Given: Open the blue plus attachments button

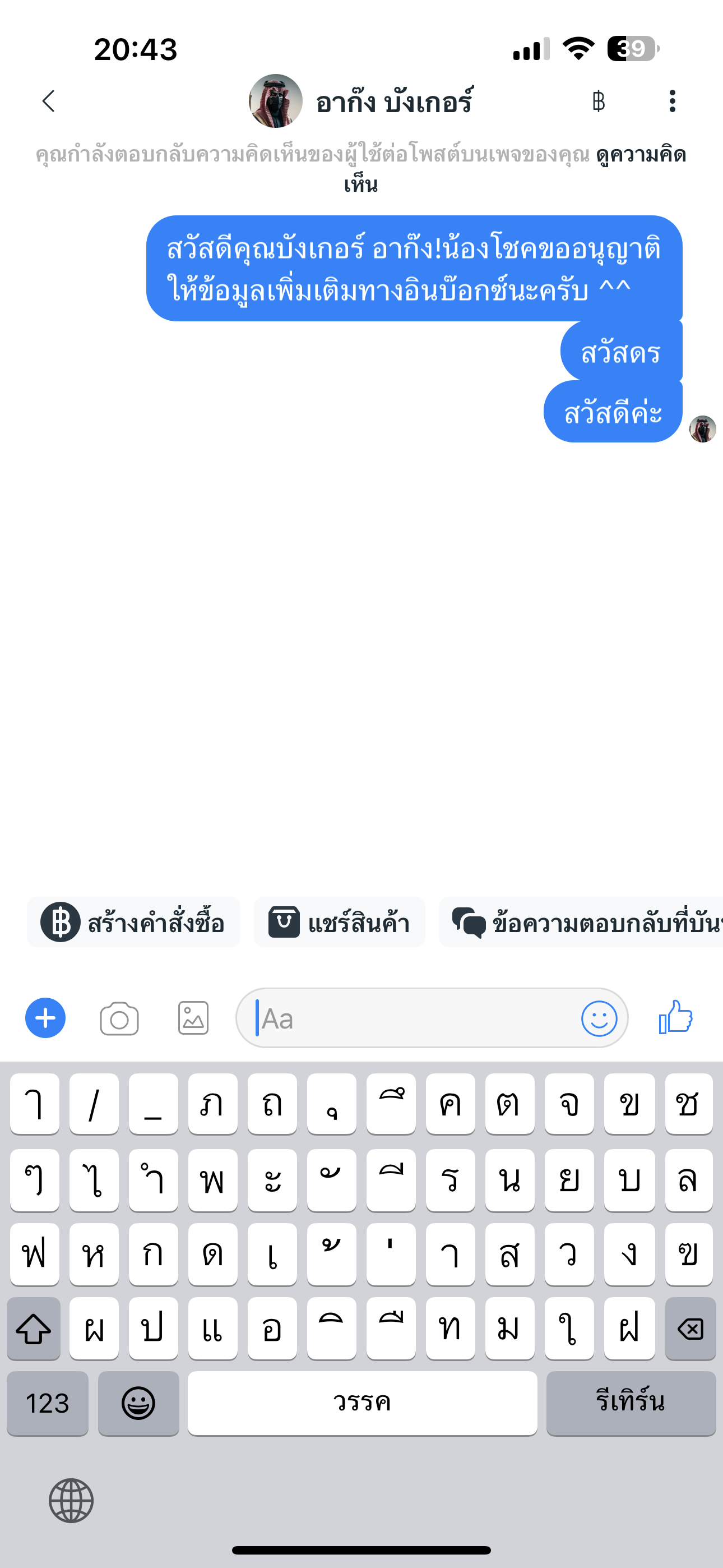Looking at the screenshot, I should pyautogui.click(x=45, y=1018).
